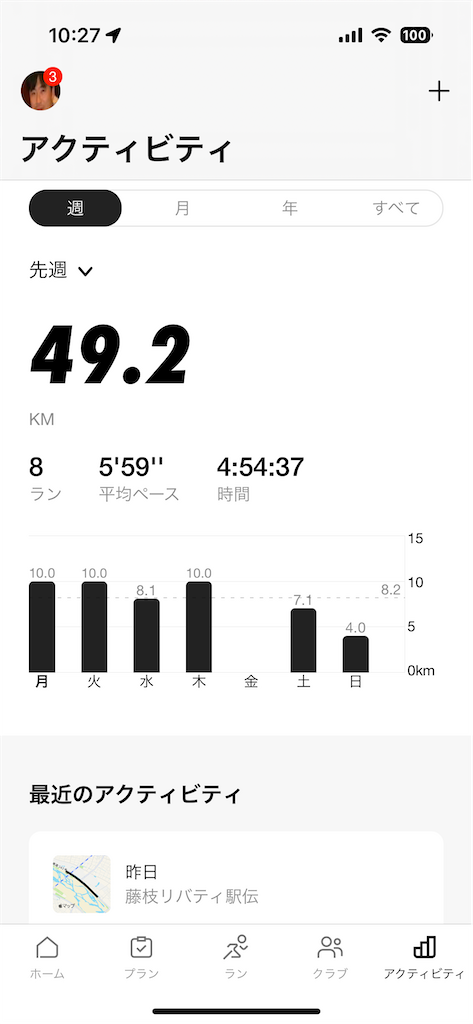Show すべて activity
Viewport: 473px width, 1024px height.
click(x=396, y=208)
